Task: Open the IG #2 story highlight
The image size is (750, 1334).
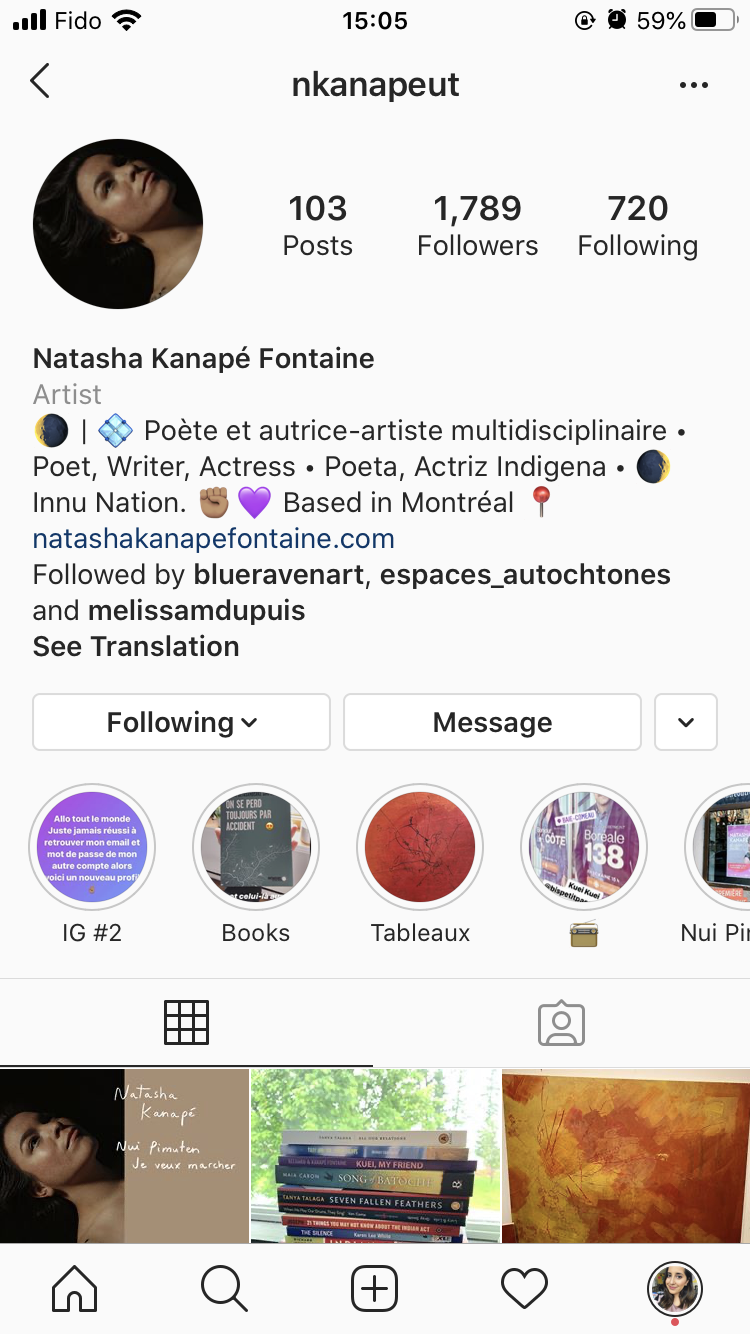Action: (92, 847)
